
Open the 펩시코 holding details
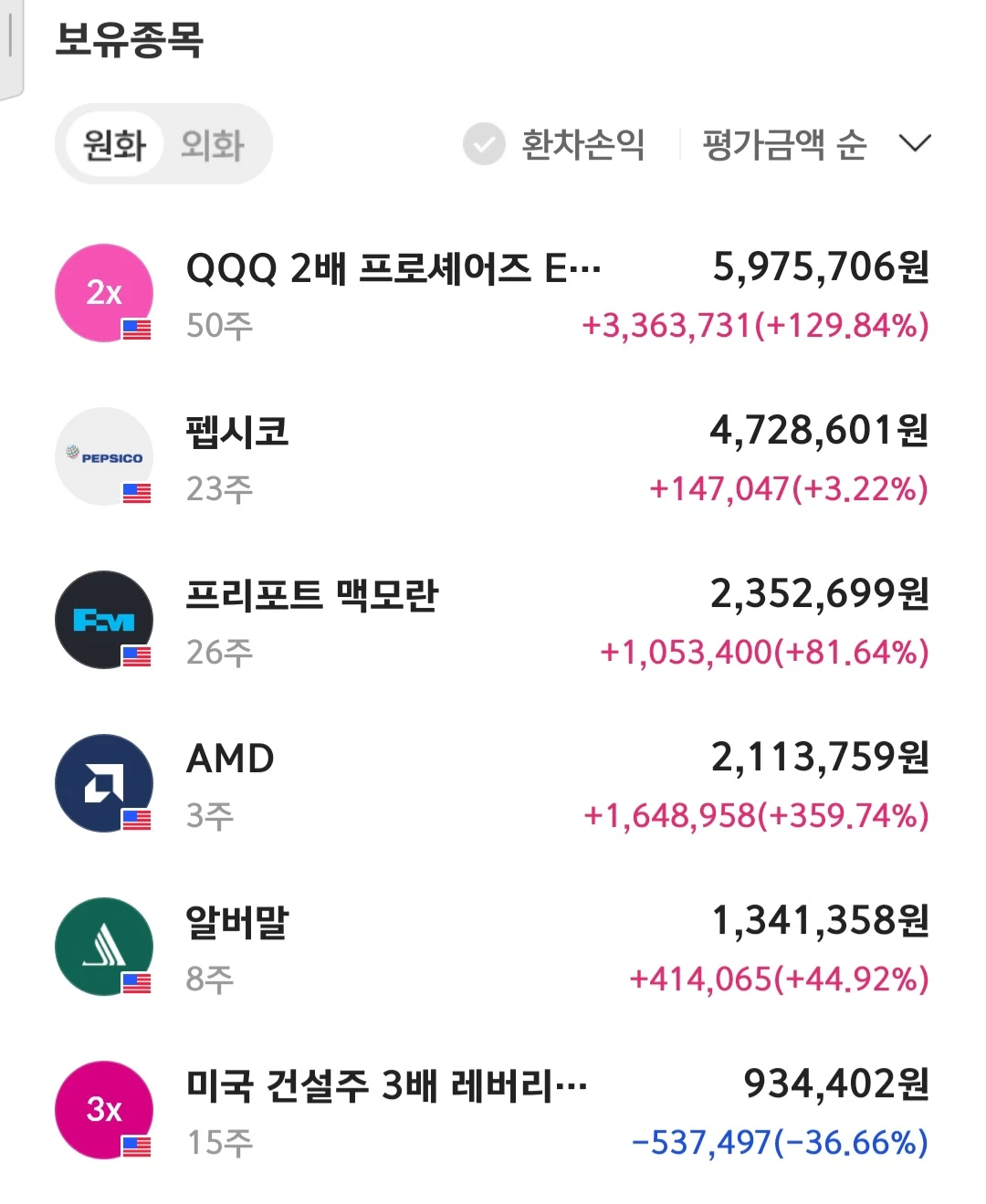coord(493,457)
